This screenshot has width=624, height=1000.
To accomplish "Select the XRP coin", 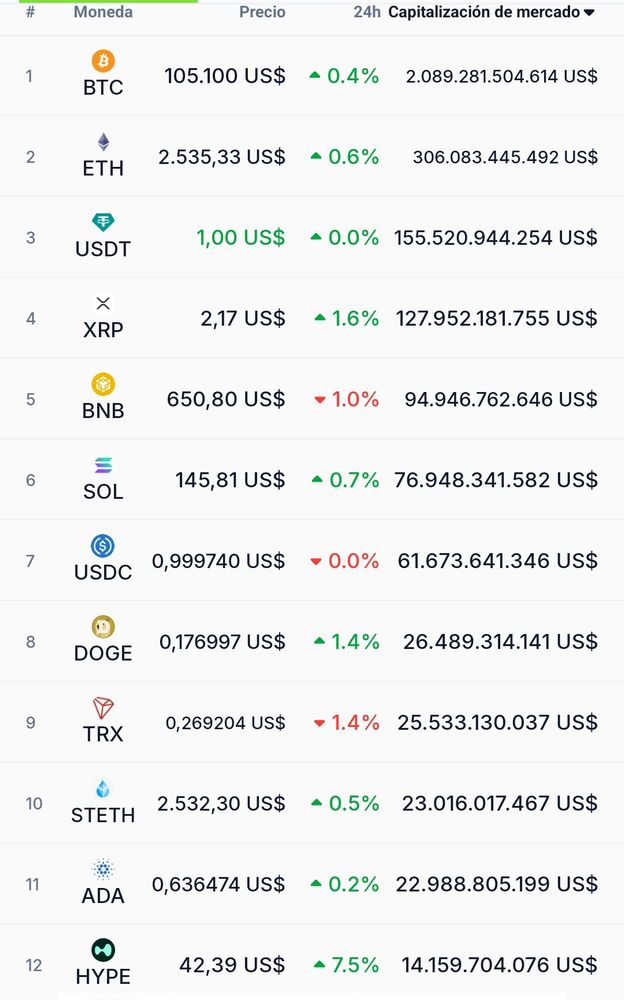I will pos(103,318).
